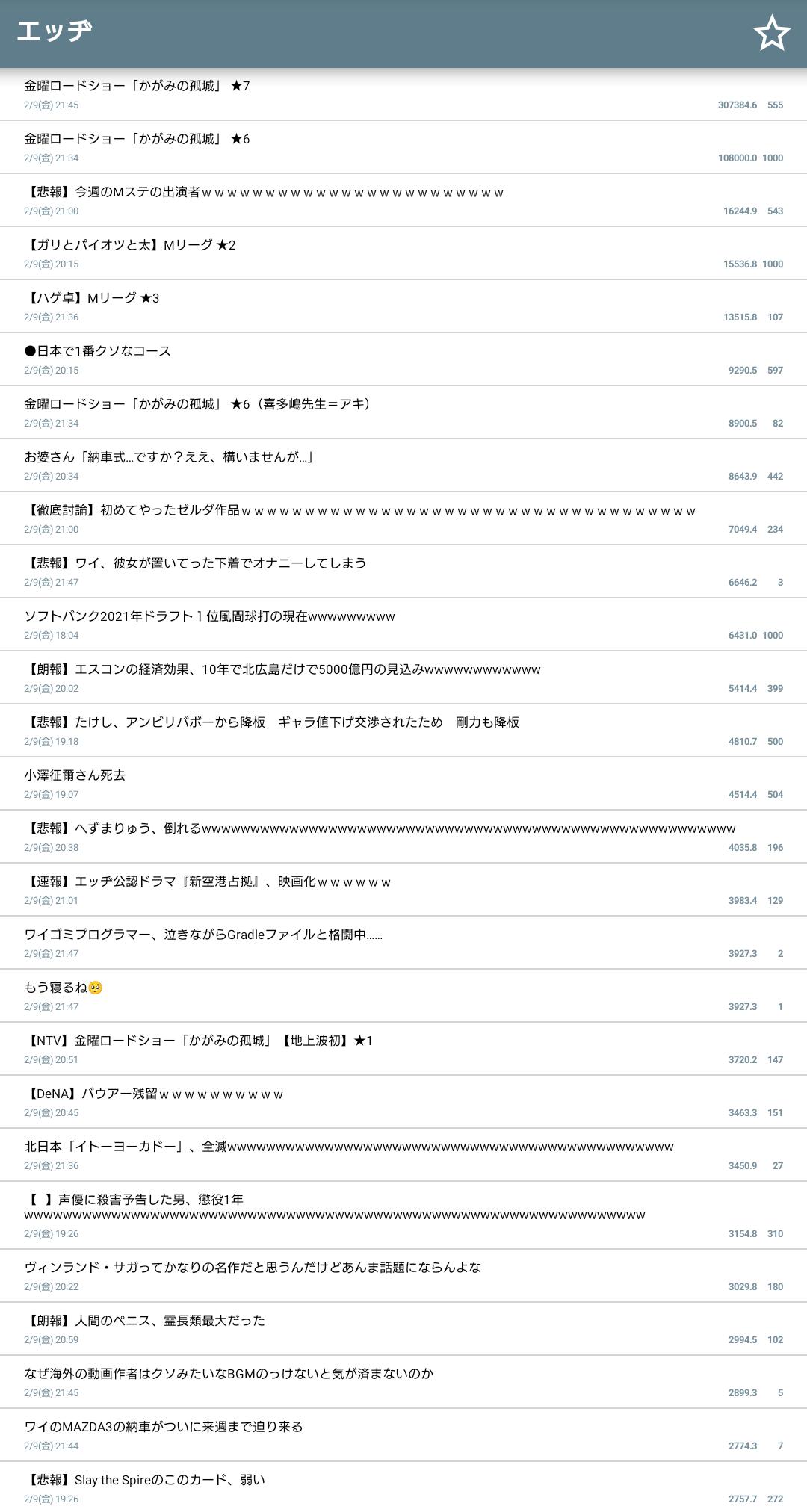Image resolution: width=807 pixels, height=1512 pixels.
Task: Open thread 【ガリとパイオツと太】Mリーグ ★2
Action: tap(131, 246)
